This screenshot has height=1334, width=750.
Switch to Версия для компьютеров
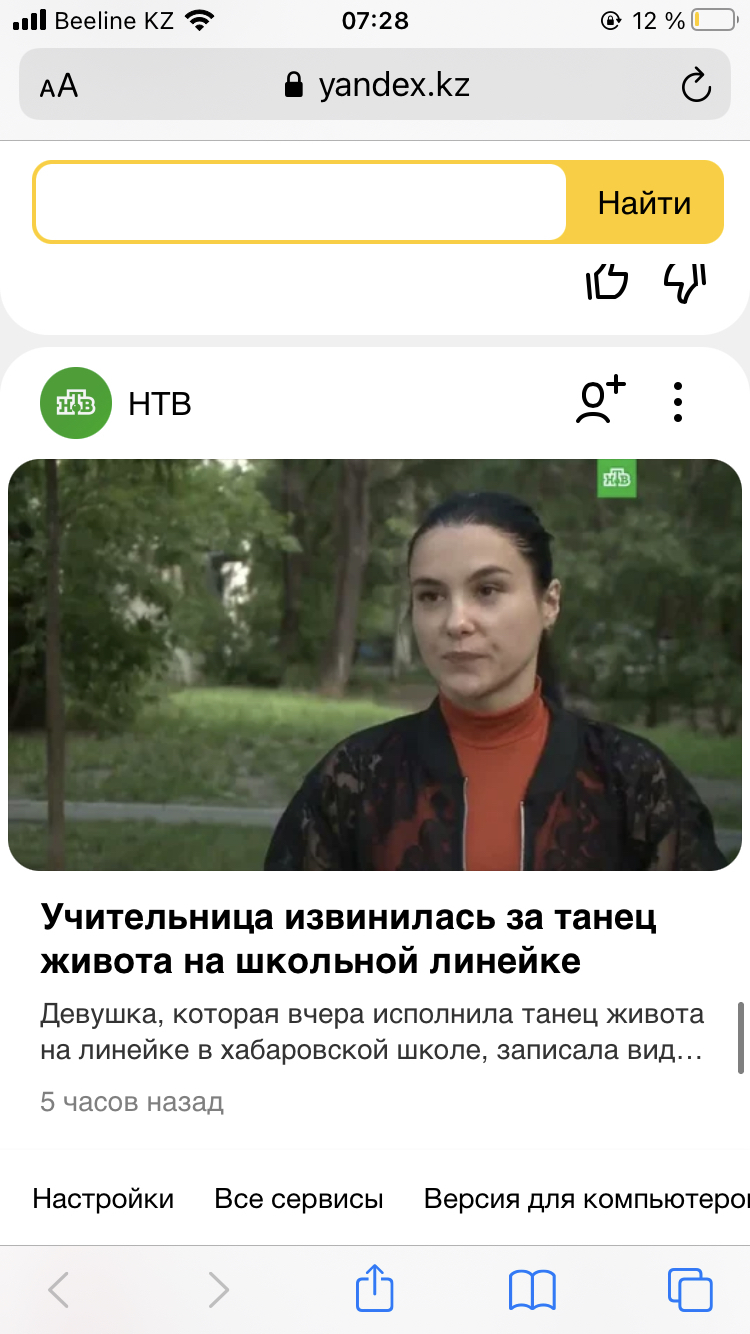(586, 1199)
